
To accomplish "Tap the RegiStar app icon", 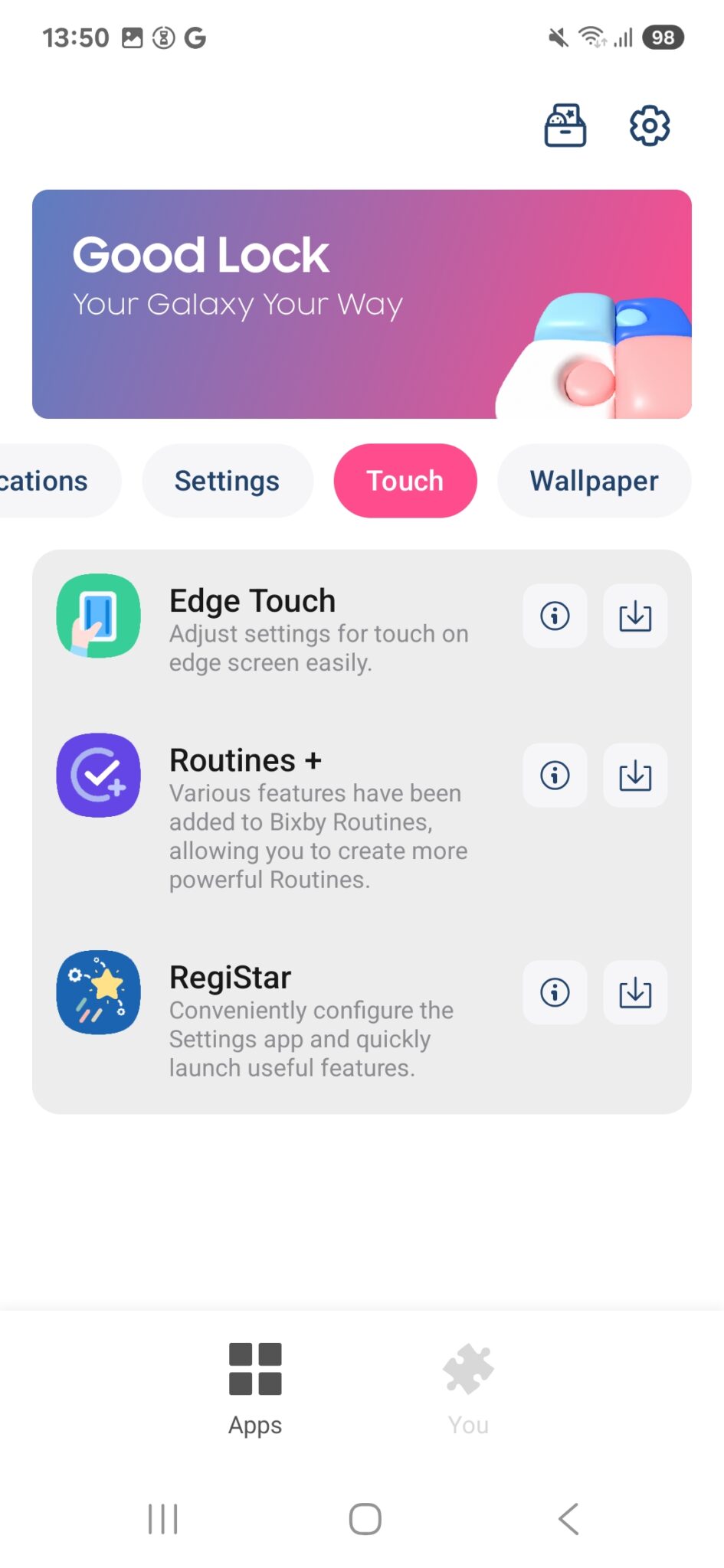I will point(98,993).
